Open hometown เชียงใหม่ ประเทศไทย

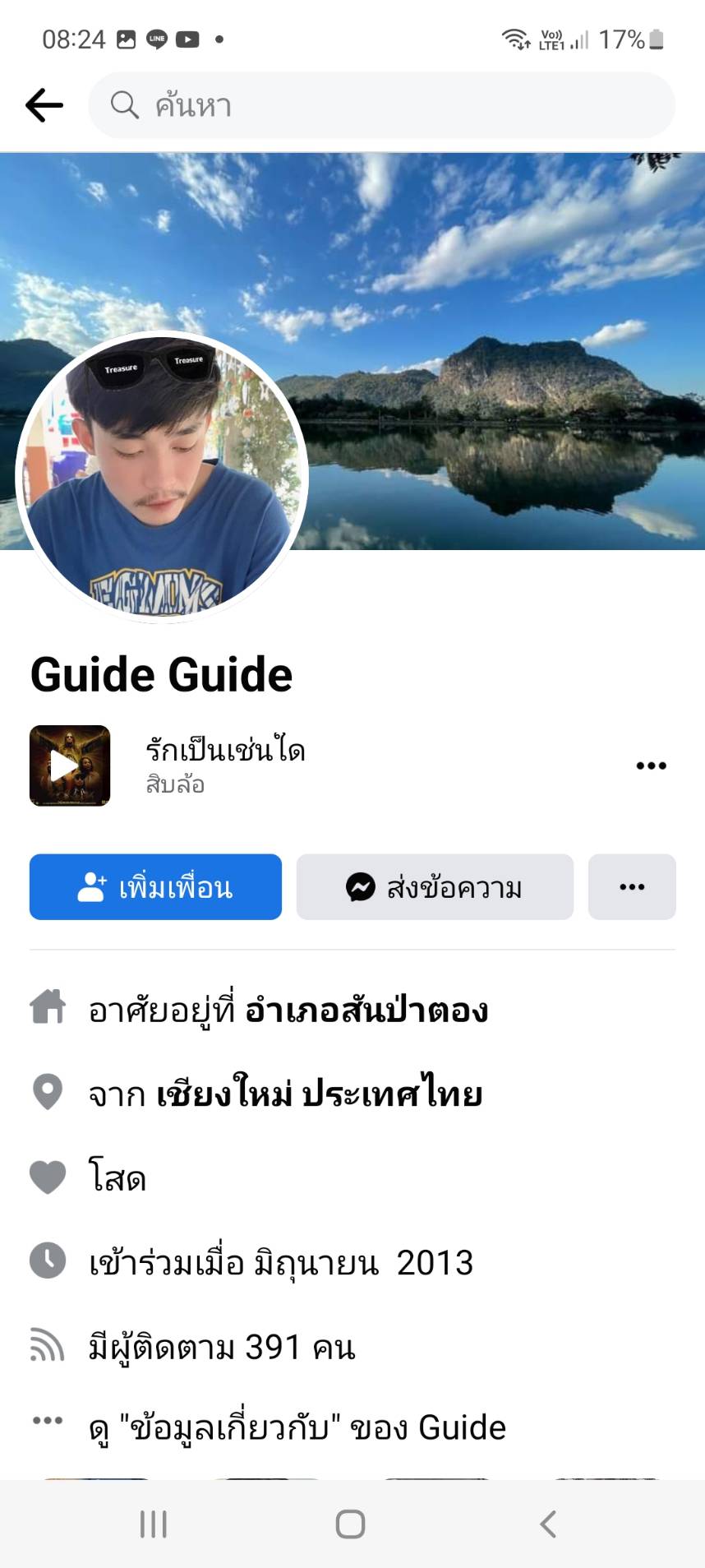[x=319, y=1094]
